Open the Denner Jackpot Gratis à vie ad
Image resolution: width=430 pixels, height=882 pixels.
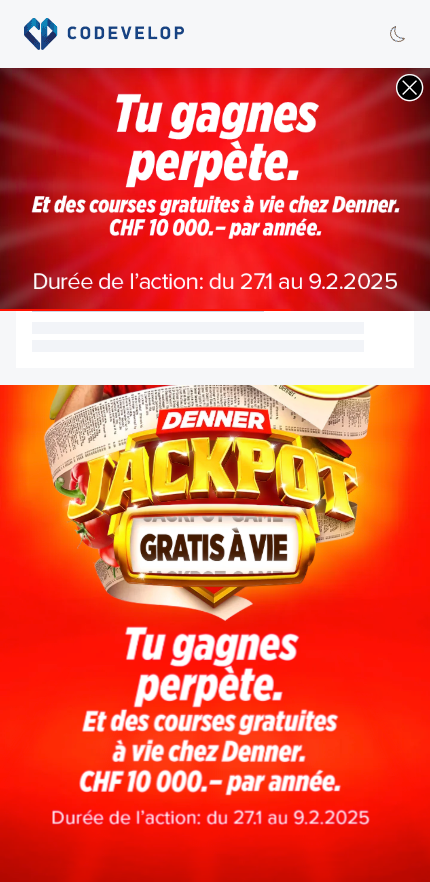click(x=215, y=633)
